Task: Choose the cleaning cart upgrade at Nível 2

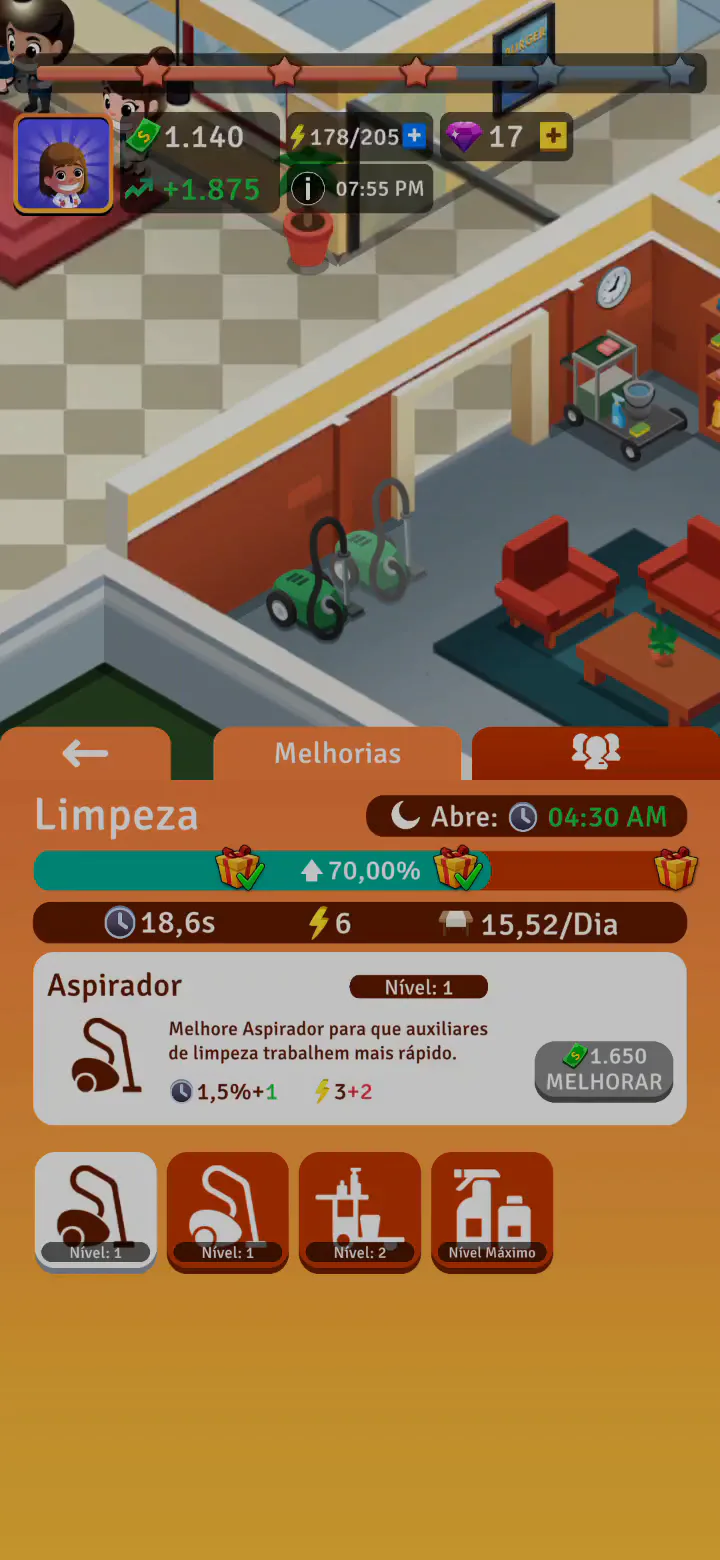Action: (360, 1211)
